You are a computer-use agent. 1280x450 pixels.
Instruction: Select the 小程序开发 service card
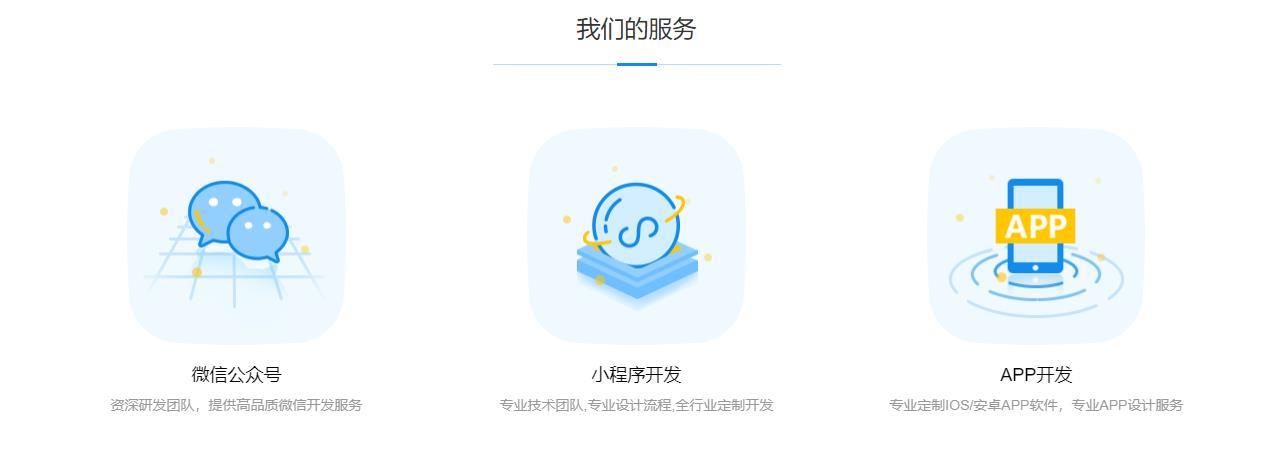click(636, 236)
